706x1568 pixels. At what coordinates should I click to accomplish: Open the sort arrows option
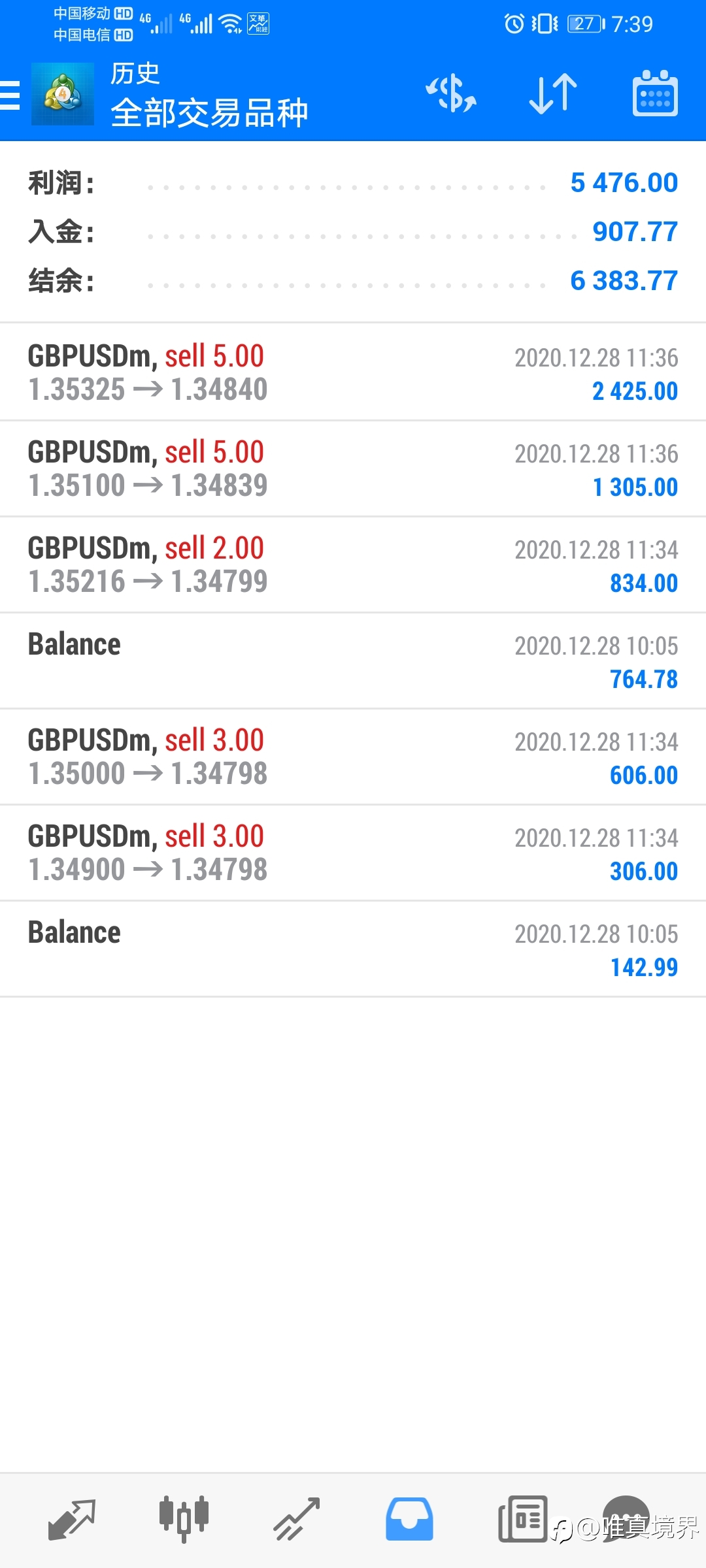553,94
